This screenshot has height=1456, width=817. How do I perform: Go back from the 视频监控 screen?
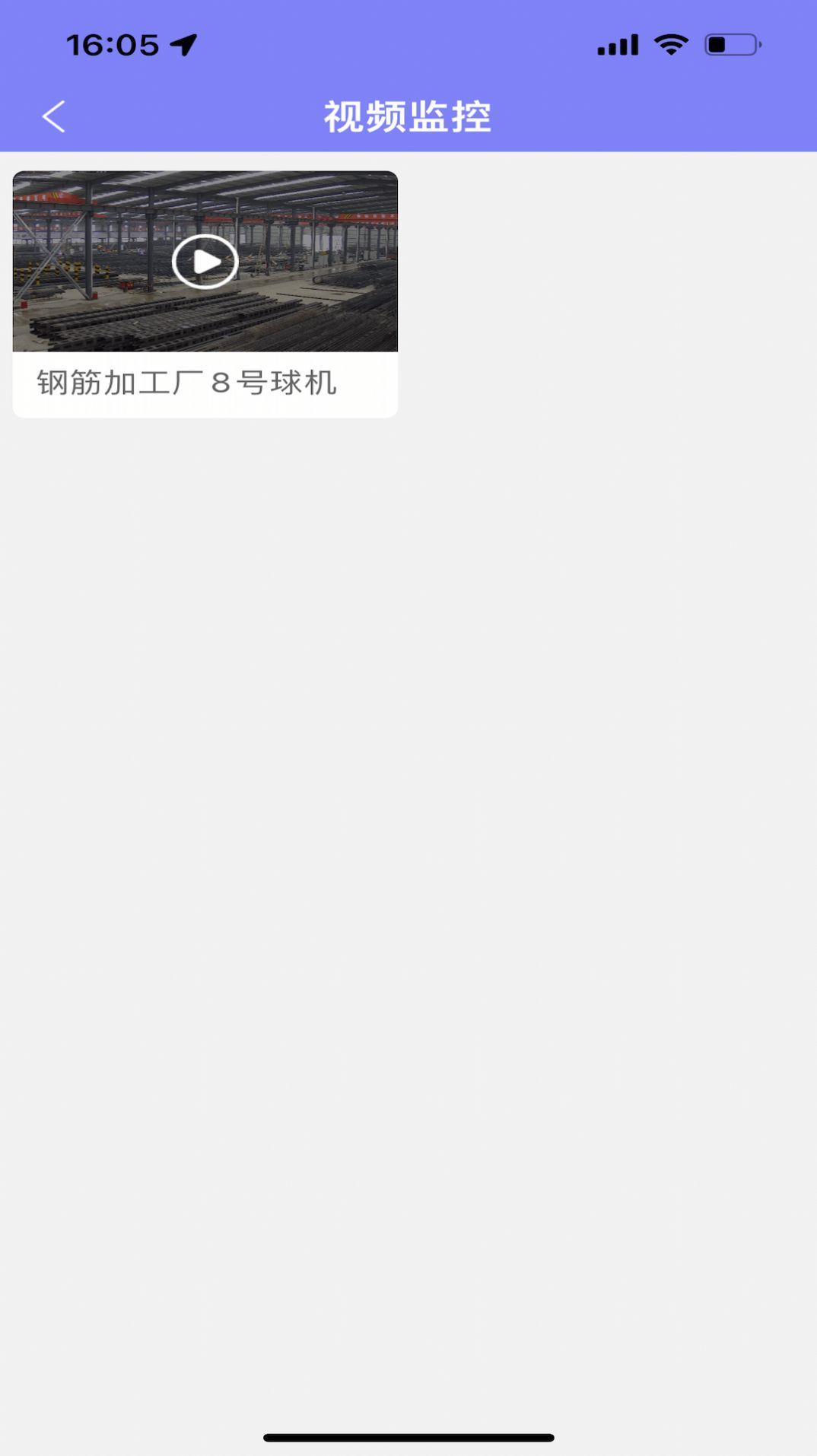53,117
